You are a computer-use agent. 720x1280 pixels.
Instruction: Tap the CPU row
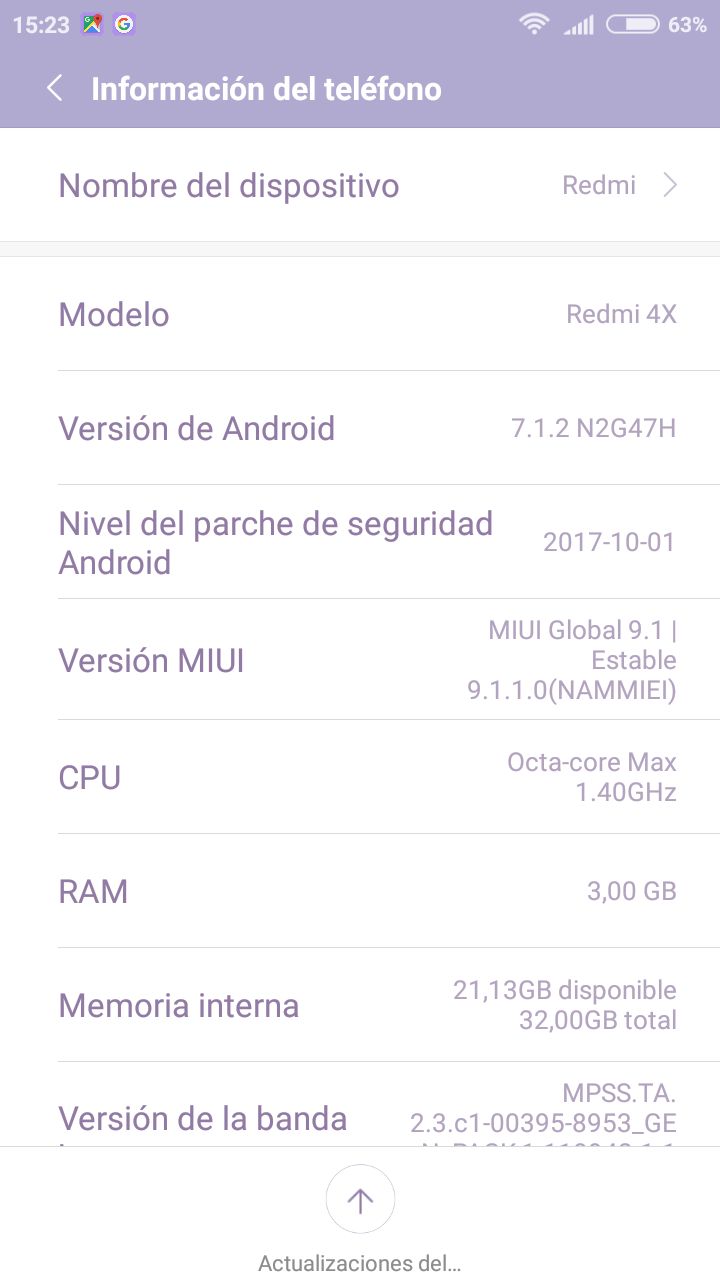[x=360, y=777]
